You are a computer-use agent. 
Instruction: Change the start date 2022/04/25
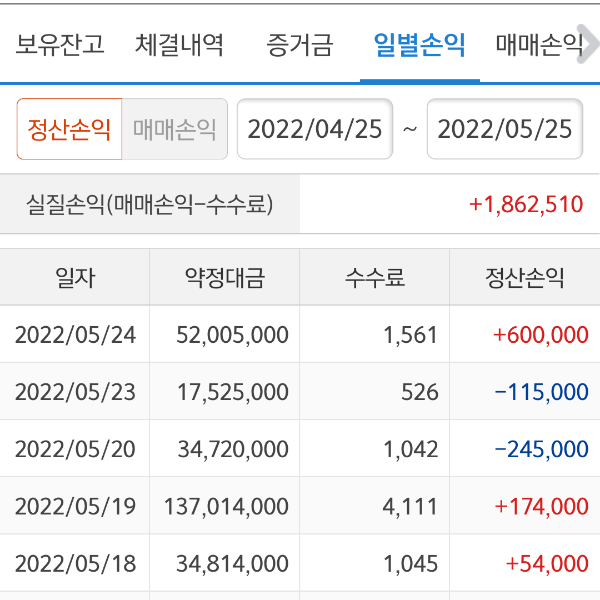[x=315, y=130]
